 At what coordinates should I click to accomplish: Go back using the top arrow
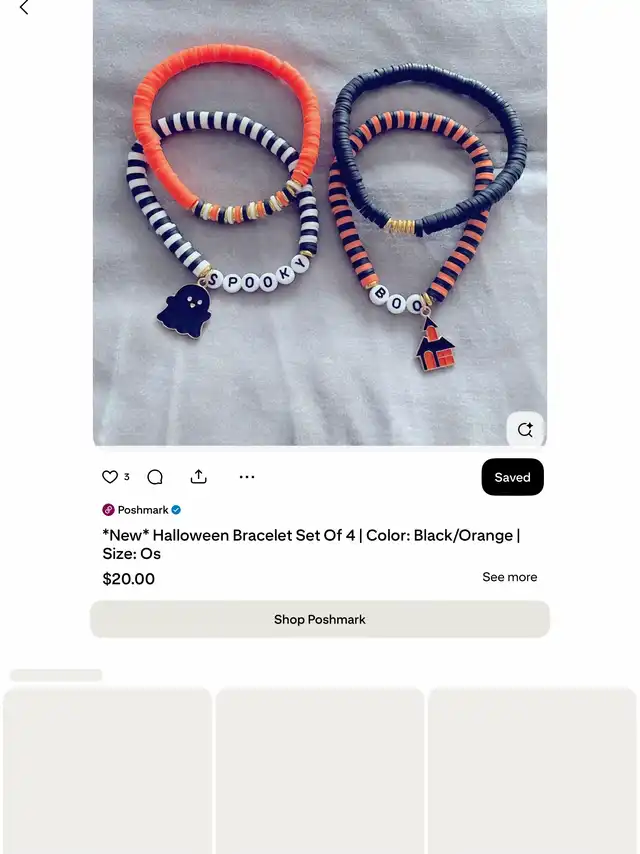pyautogui.click(x=24, y=8)
